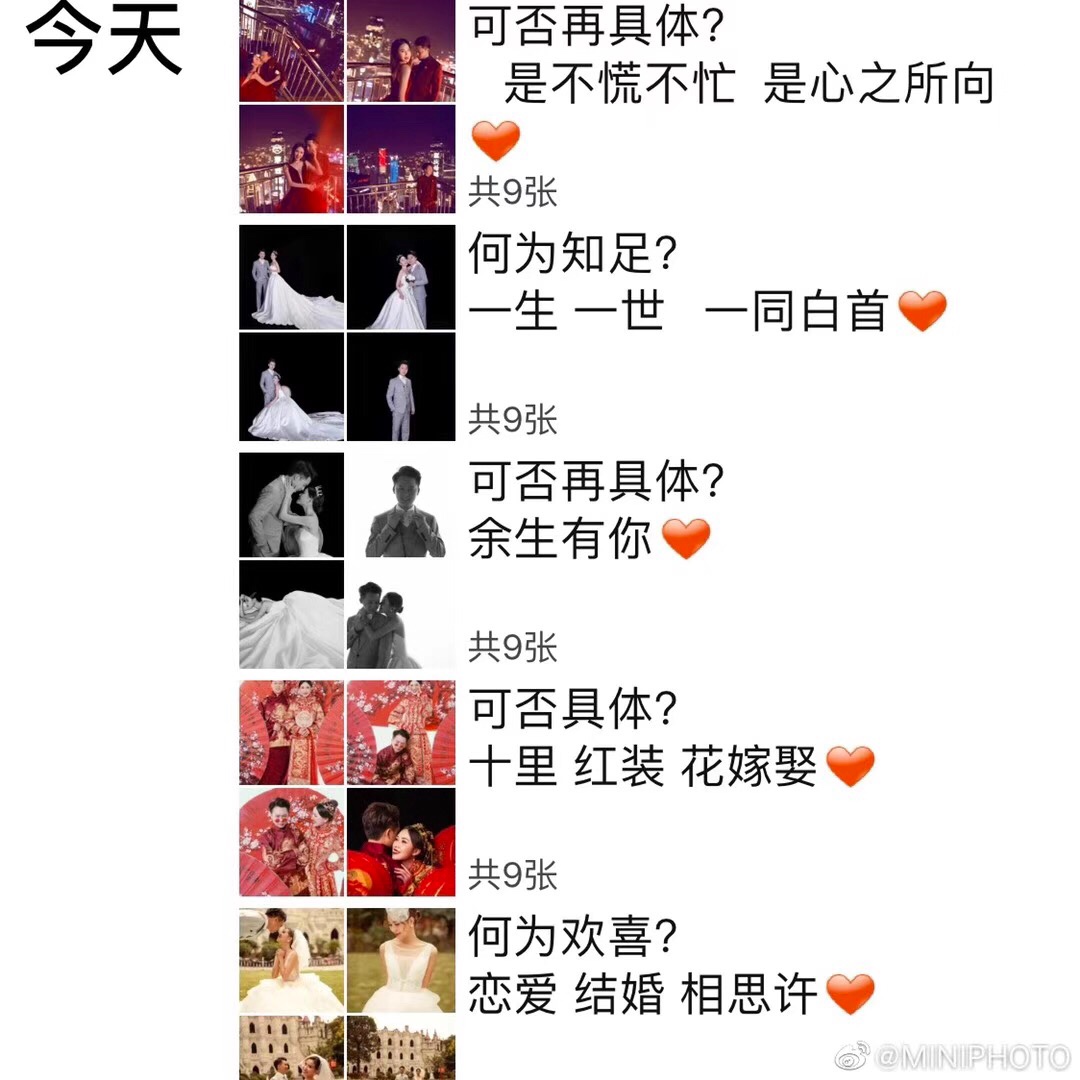Open the post '一生 一世 一同白首'
The image size is (1080, 1080).
[x=680, y=311]
